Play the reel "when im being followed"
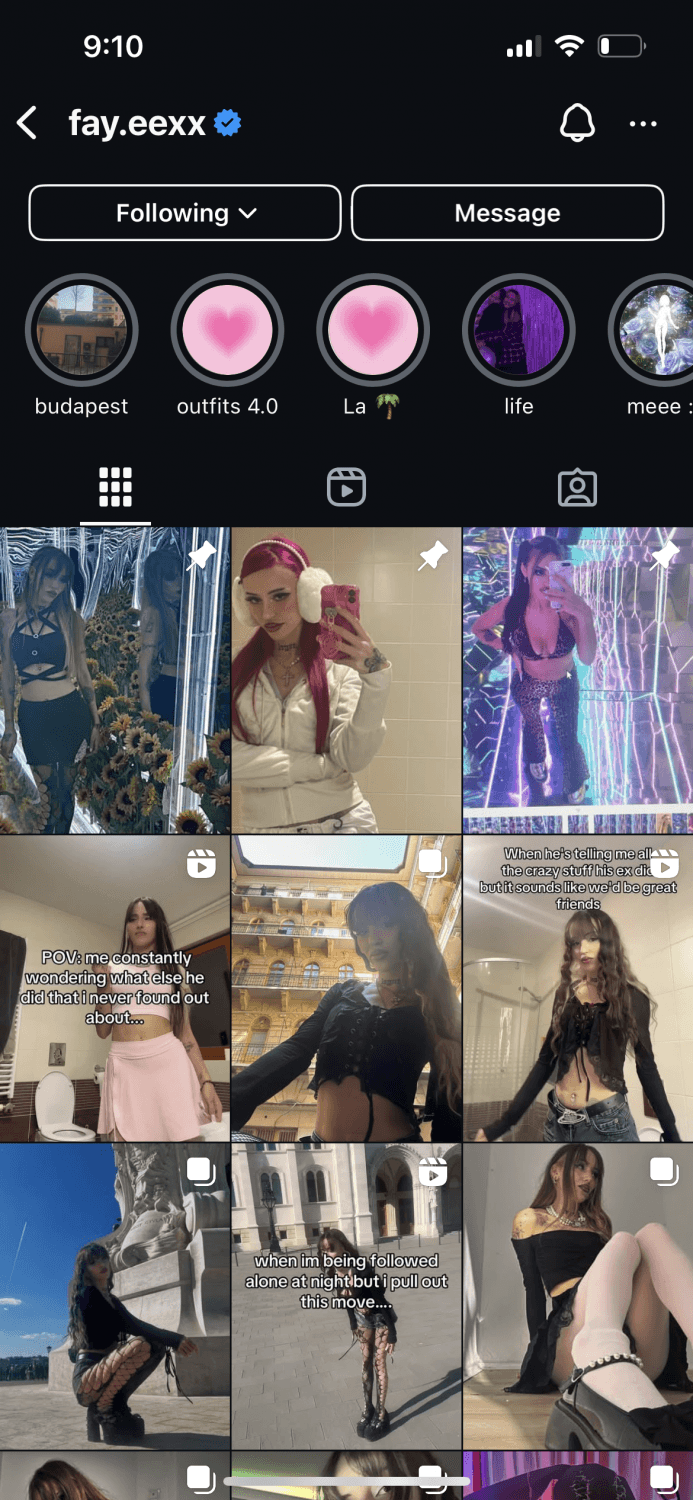This screenshot has width=693, height=1500. 346,1296
